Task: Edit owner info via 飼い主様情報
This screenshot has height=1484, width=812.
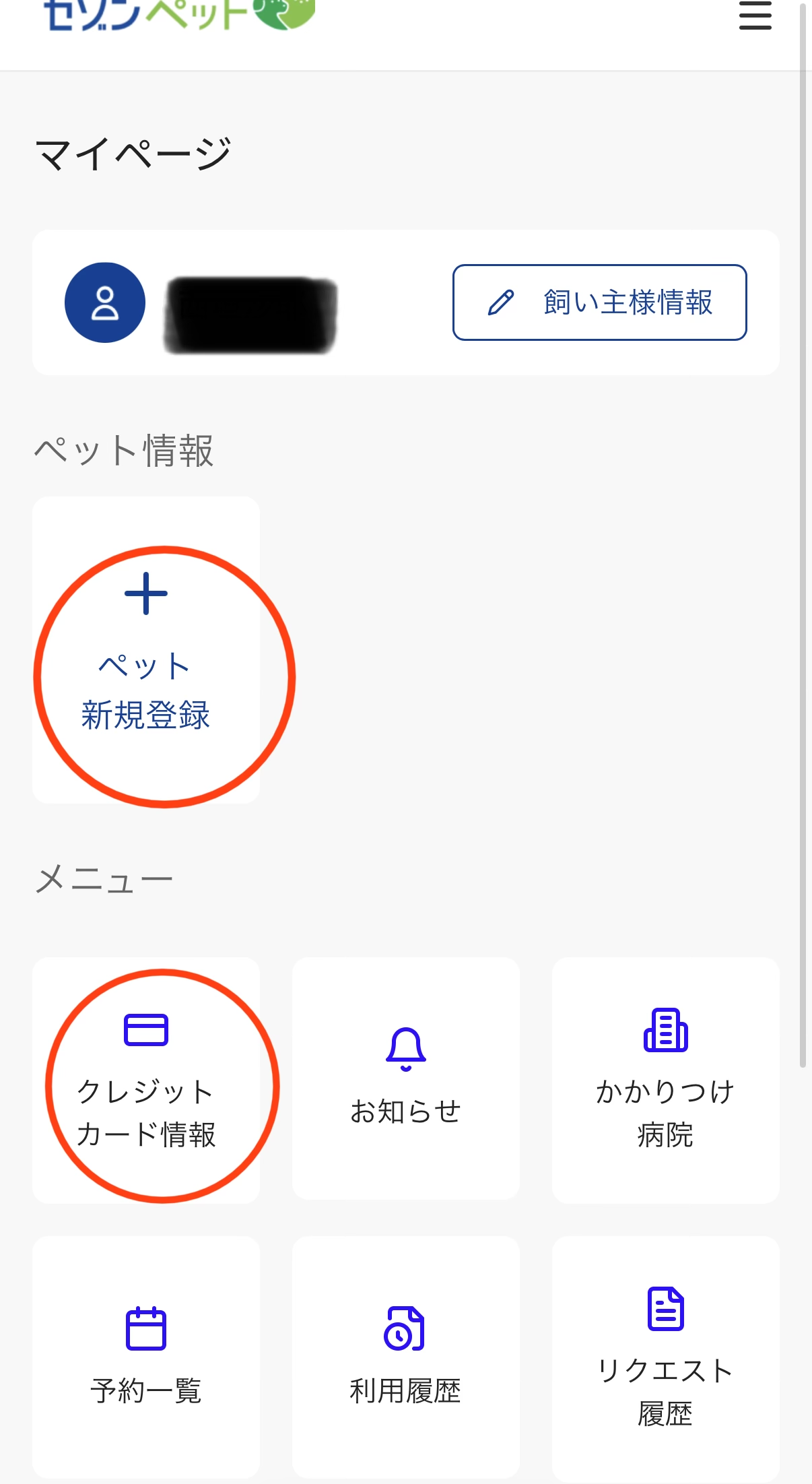Action: (x=599, y=302)
